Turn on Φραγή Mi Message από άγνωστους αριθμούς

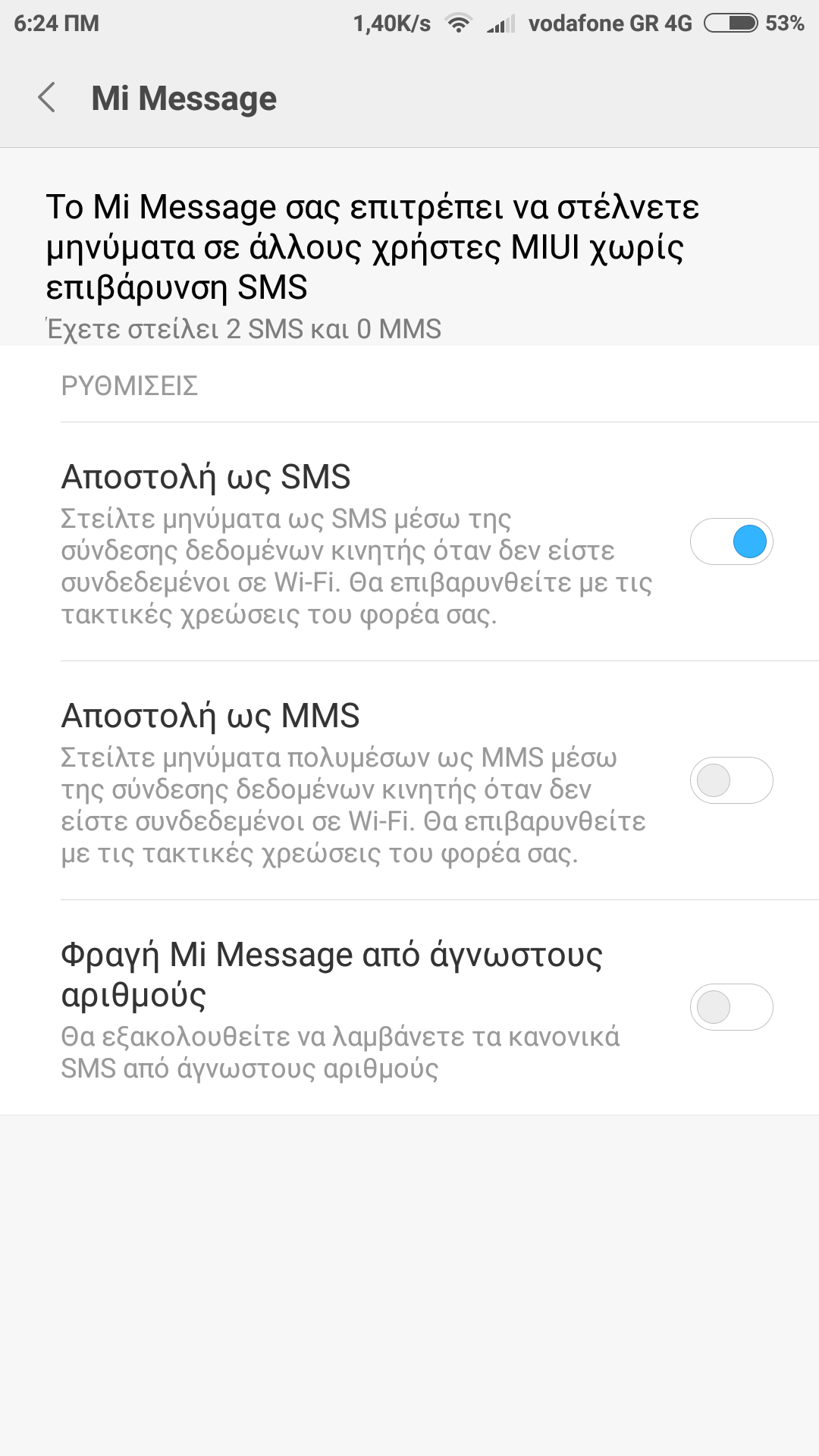click(x=731, y=1007)
